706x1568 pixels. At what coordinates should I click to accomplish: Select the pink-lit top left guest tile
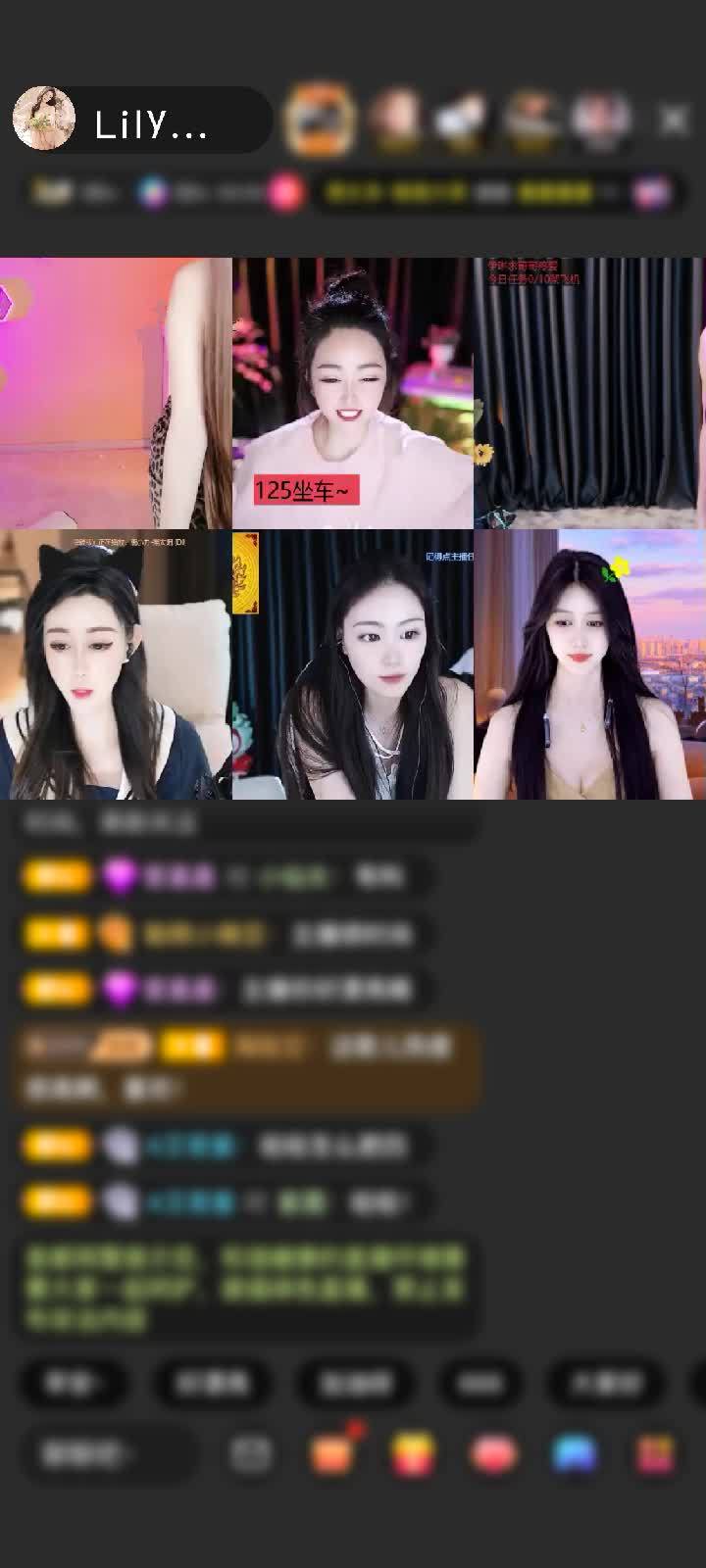pyautogui.click(x=116, y=393)
